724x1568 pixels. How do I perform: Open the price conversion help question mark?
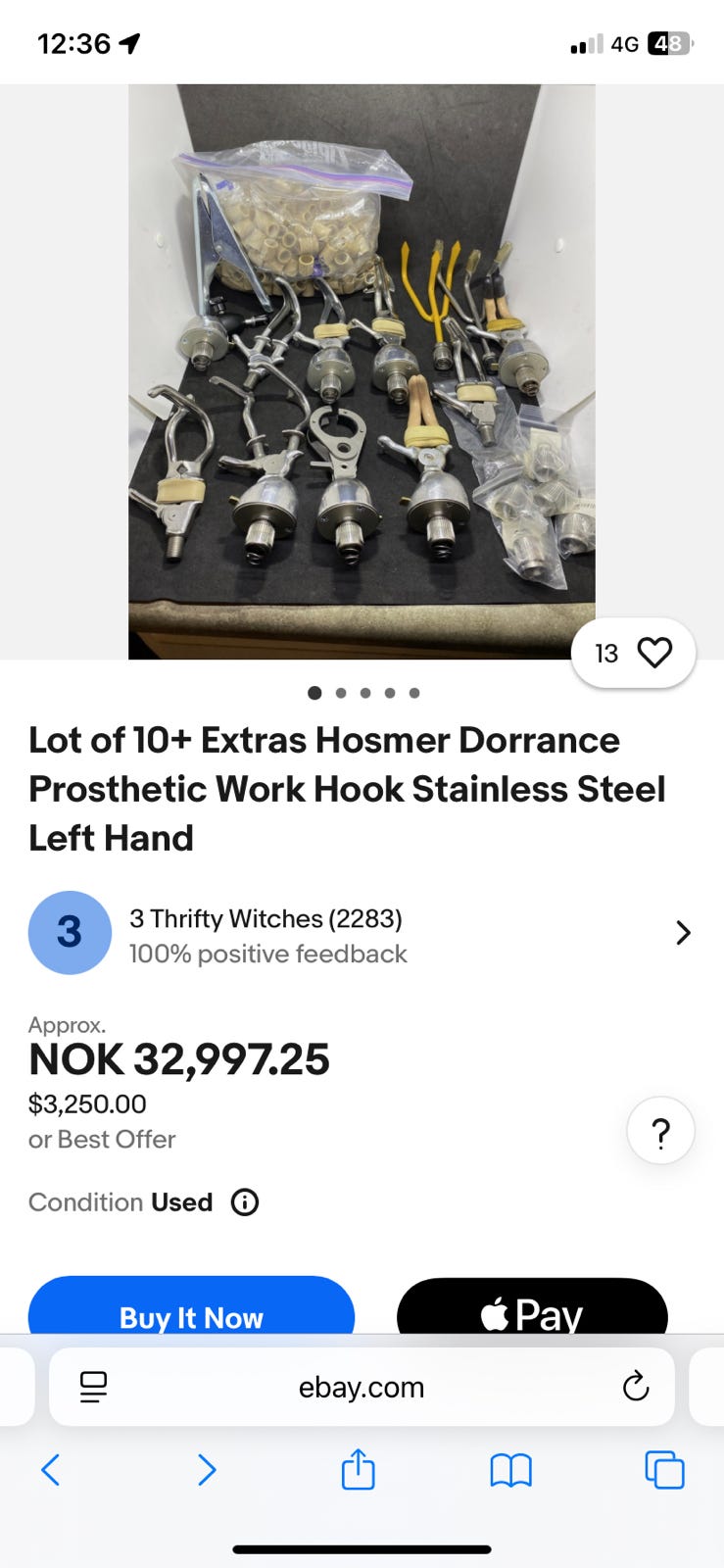coord(660,1131)
